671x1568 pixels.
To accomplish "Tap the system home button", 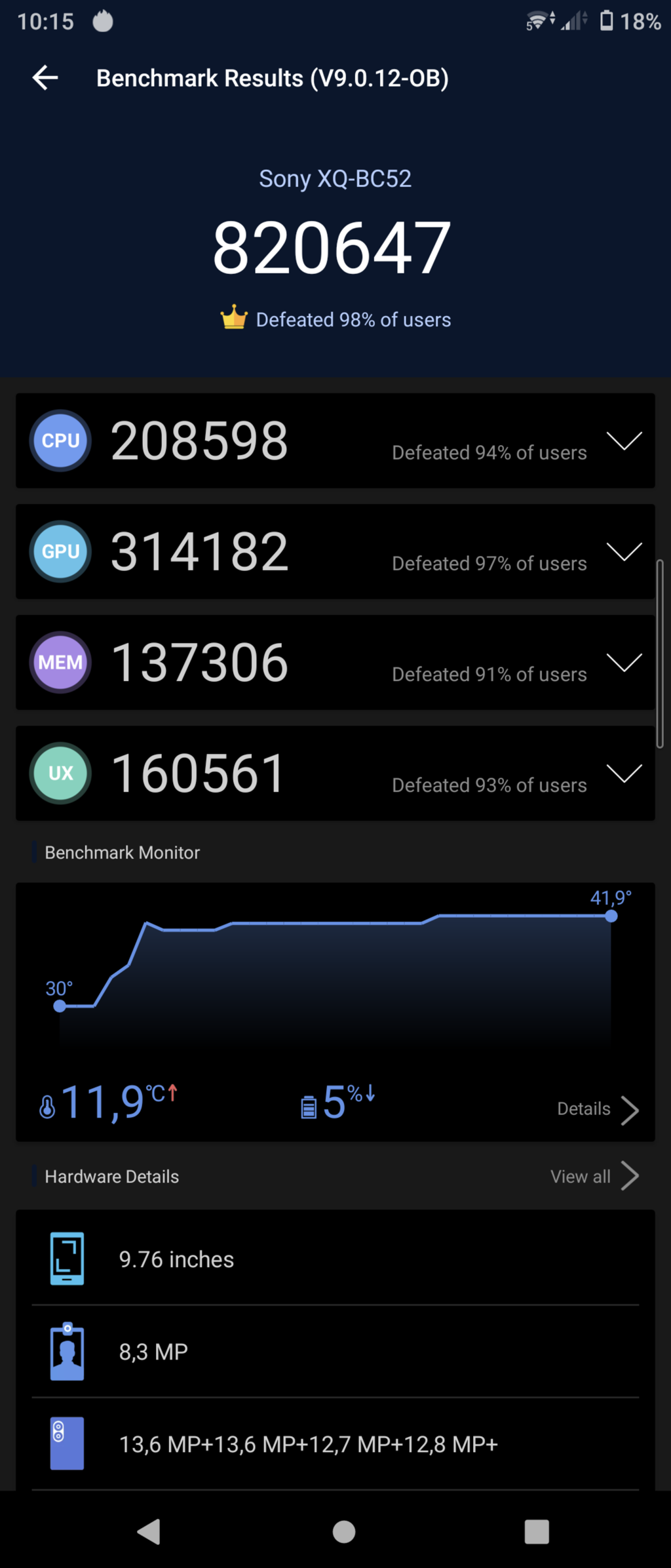I will (x=343, y=1531).
